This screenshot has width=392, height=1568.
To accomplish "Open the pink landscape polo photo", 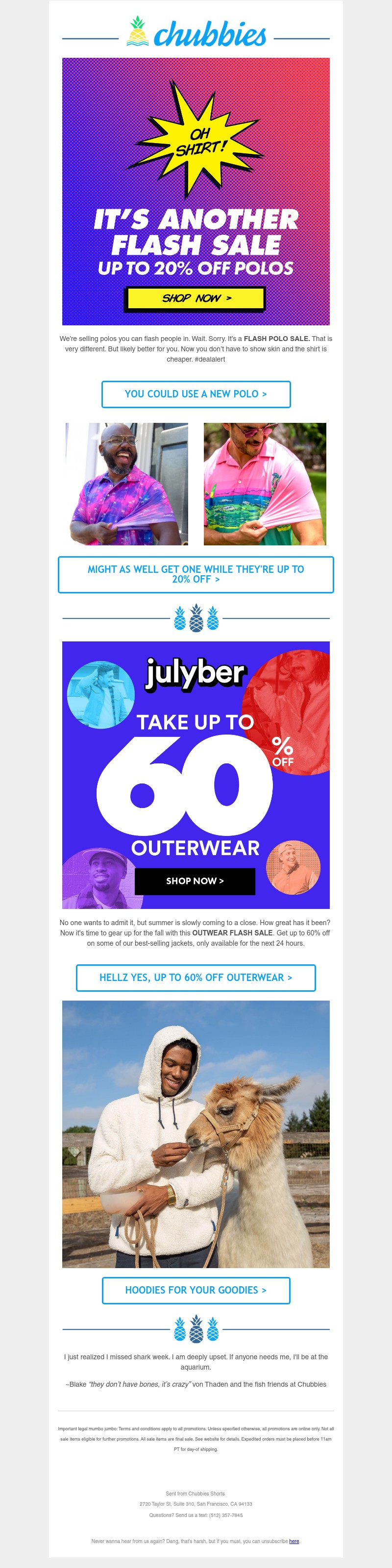I will click(x=265, y=484).
